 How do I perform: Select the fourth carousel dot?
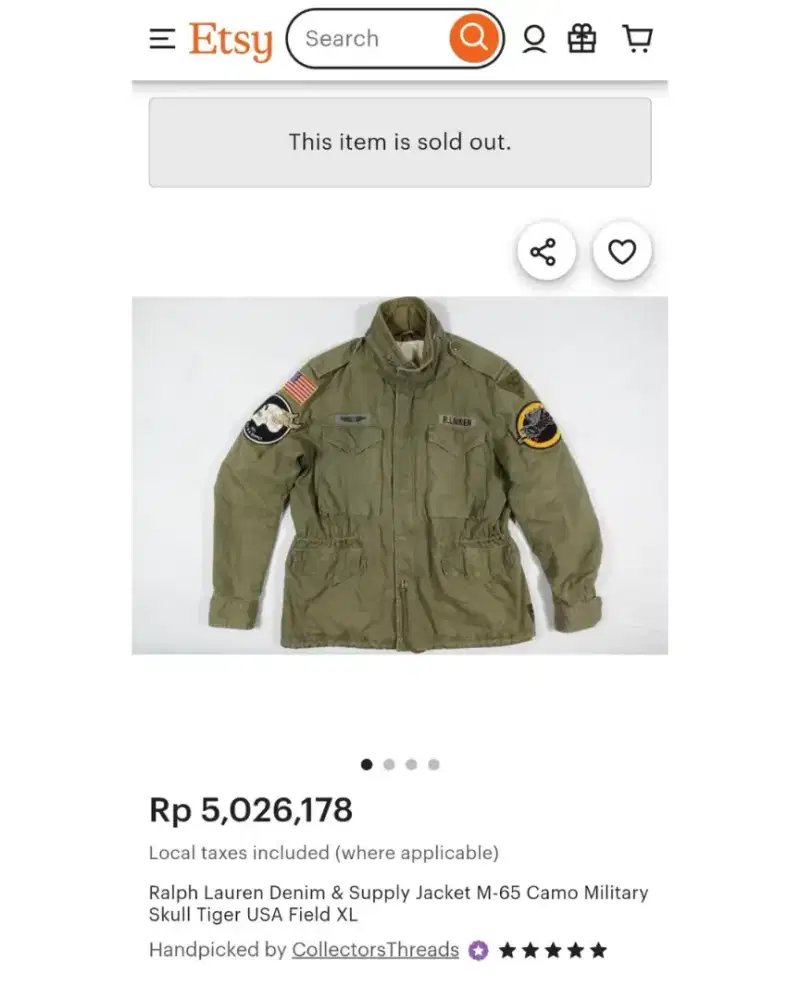point(434,764)
